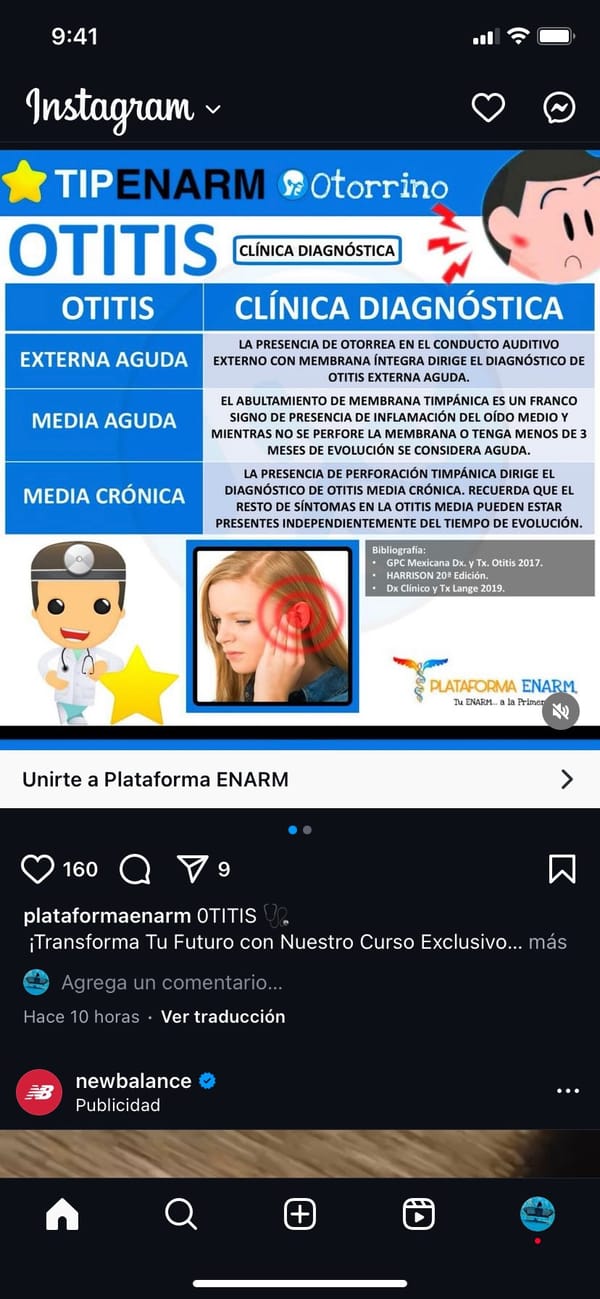Open the notifications heart icon
This screenshot has height=1299, width=600.
click(x=488, y=107)
